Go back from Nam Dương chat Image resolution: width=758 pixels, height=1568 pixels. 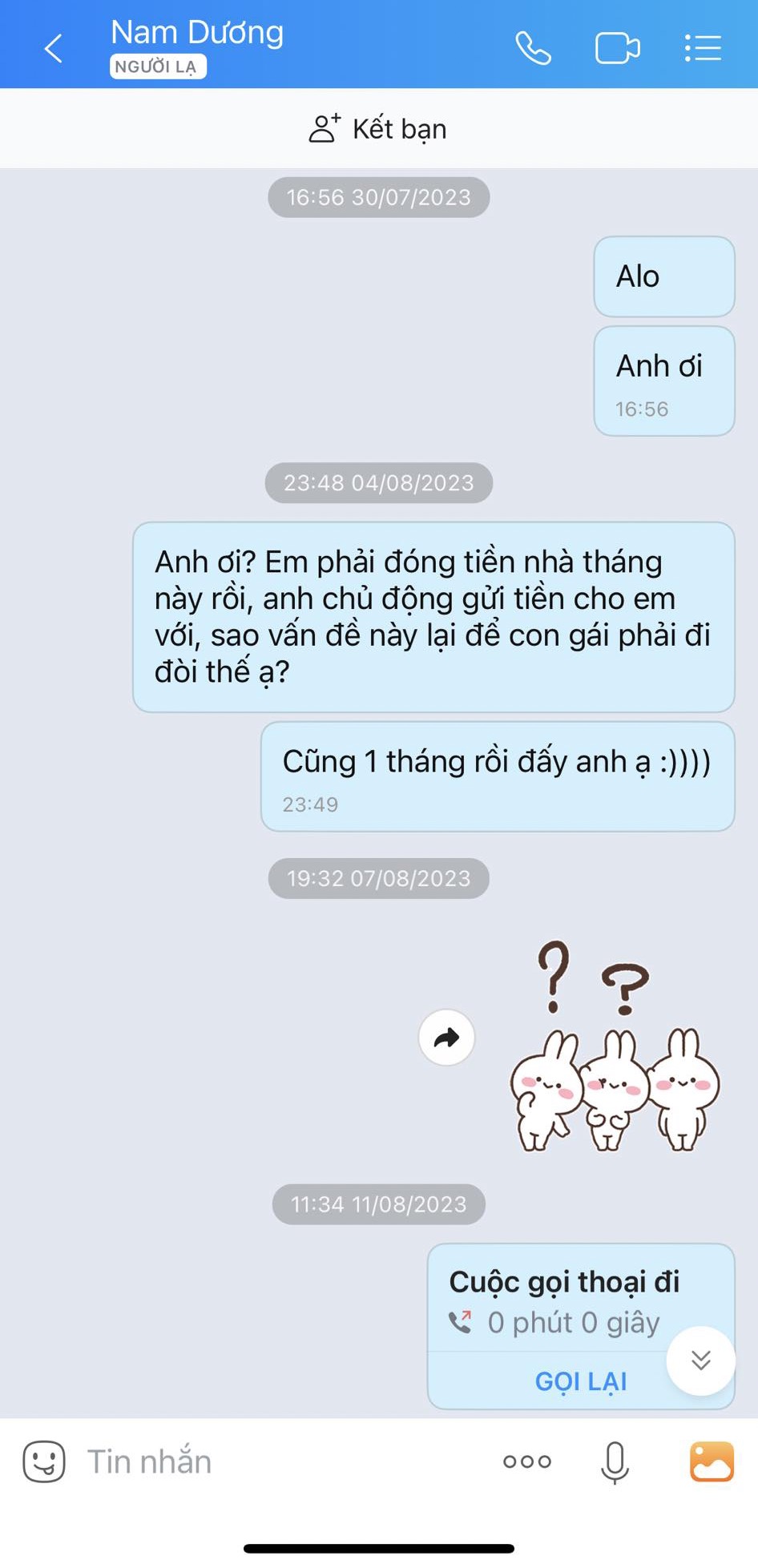(x=53, y=48)
